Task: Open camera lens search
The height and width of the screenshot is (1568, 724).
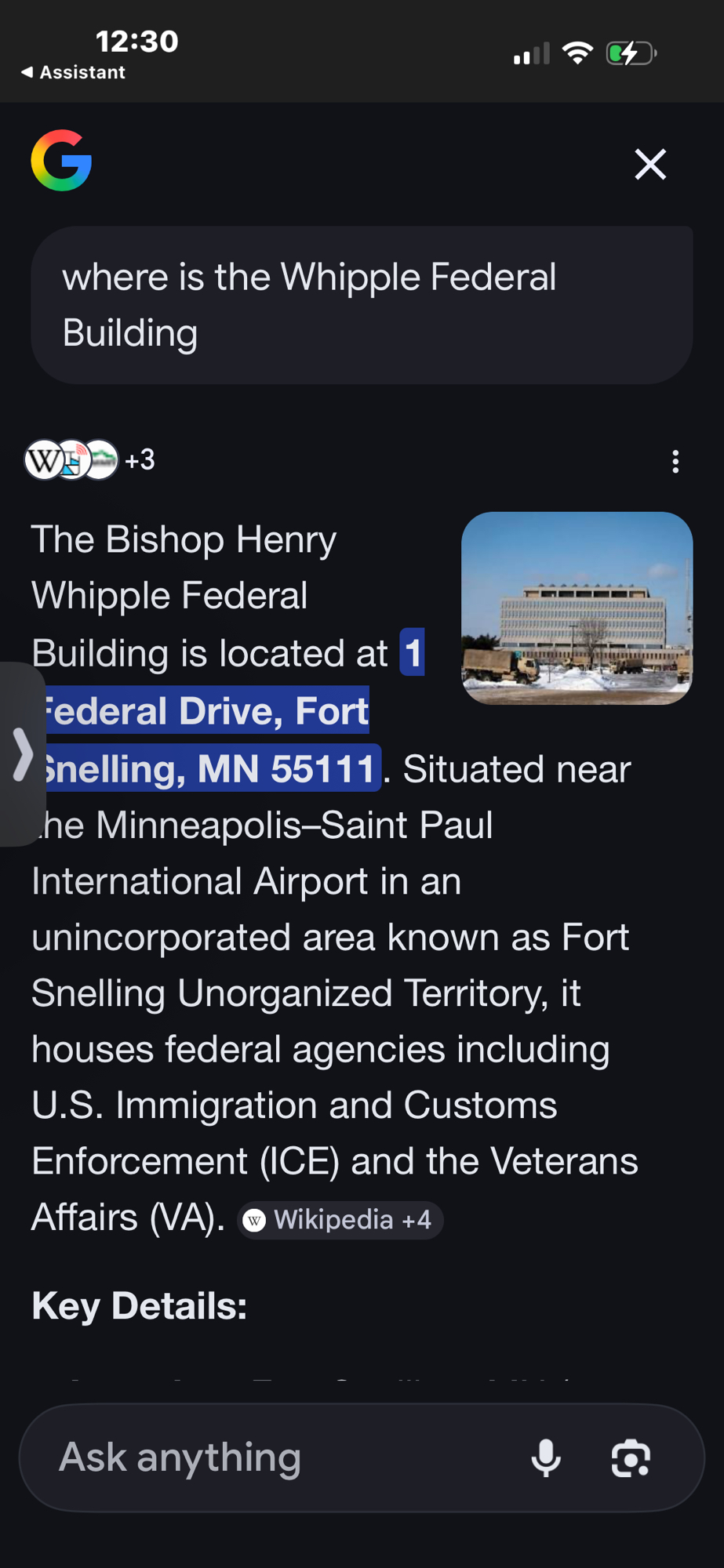Action: point(631,1458)
